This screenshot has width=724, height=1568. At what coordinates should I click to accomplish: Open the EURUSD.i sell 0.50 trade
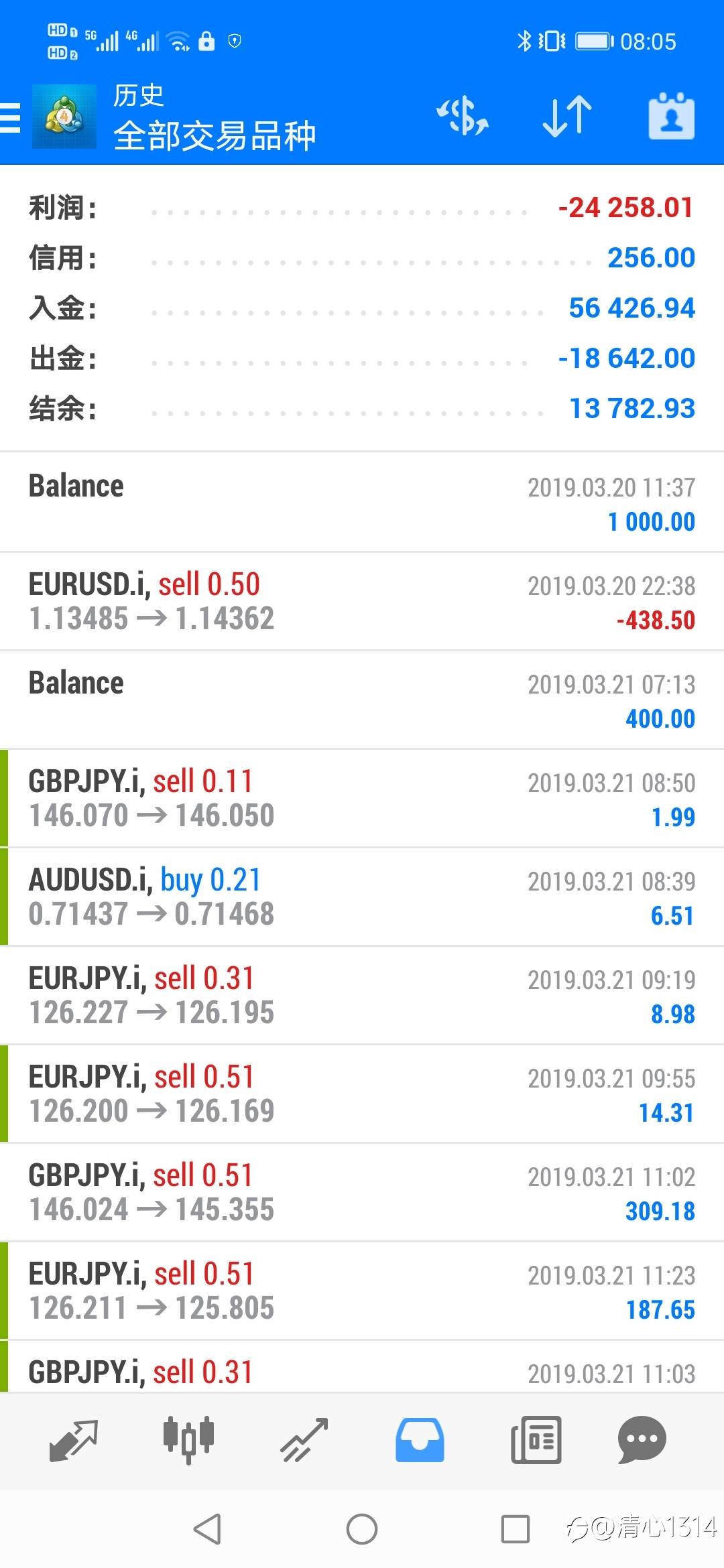[362, 601]
